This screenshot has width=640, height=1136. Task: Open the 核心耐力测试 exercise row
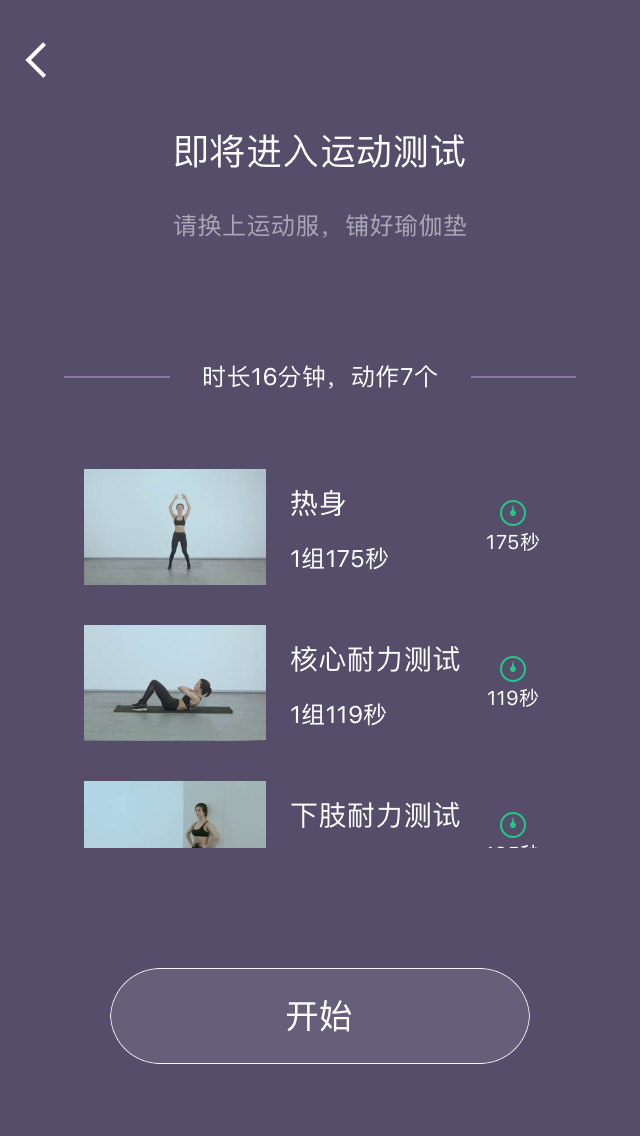coord(320,682)
